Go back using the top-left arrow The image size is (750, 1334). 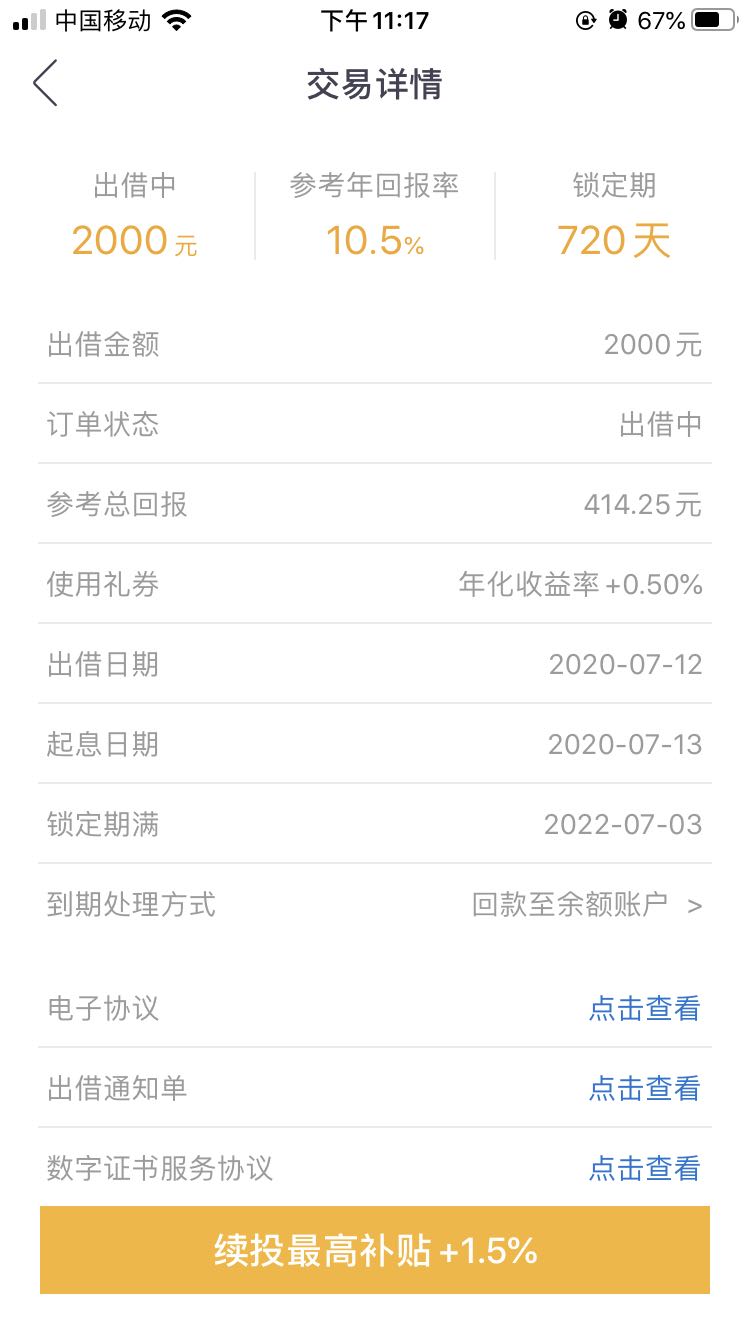[x=45, y=83]
